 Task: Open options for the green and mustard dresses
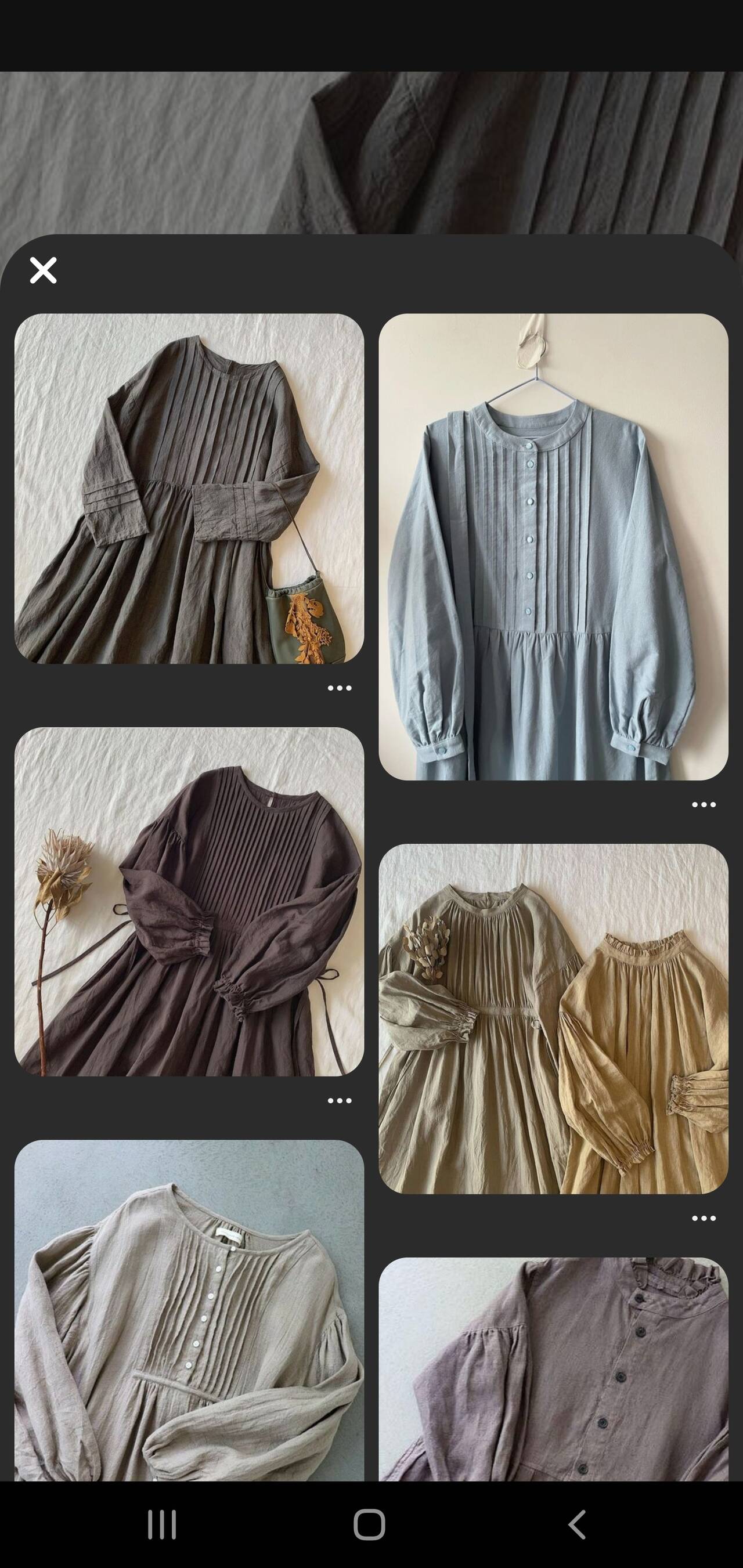(704, 1218)
